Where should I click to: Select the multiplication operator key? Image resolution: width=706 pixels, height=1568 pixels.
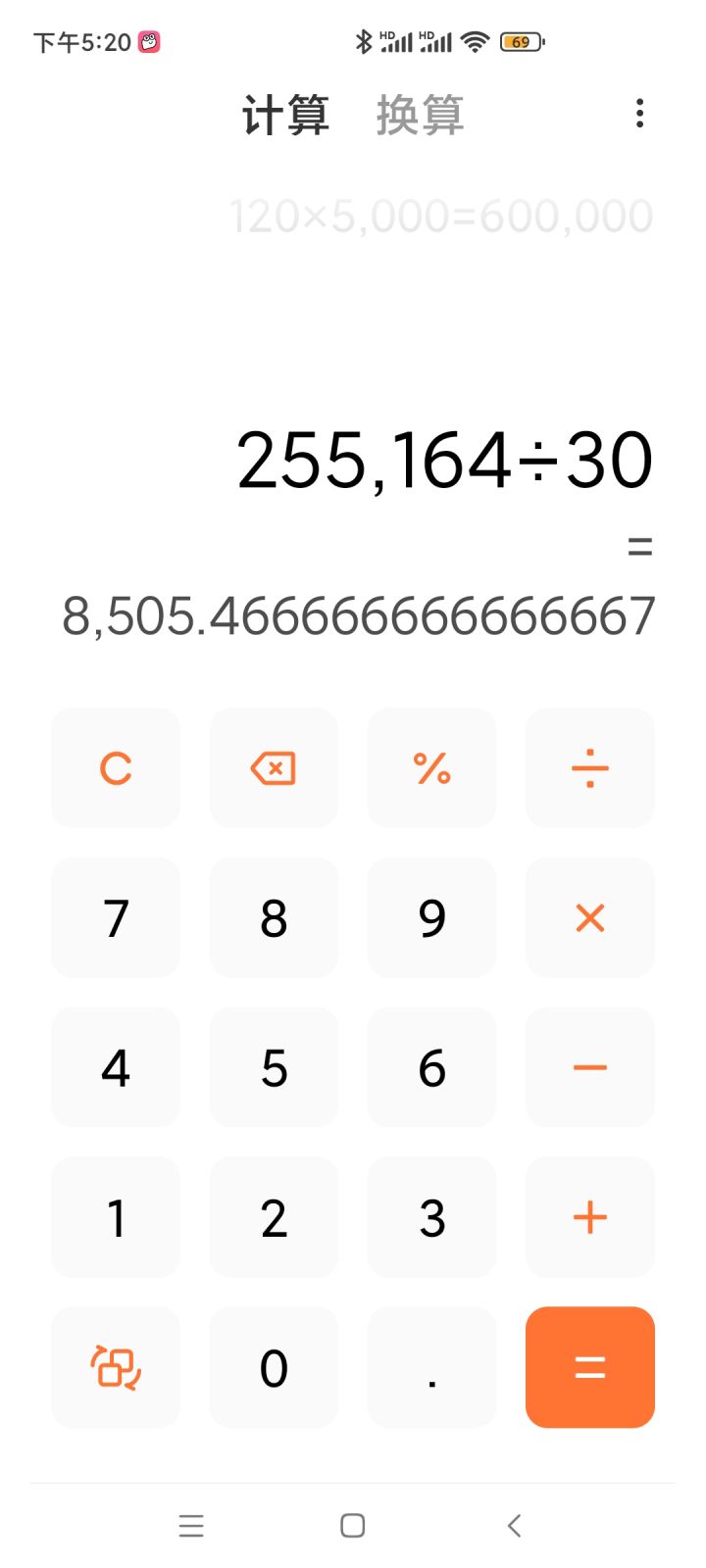[x=590, y=918]
